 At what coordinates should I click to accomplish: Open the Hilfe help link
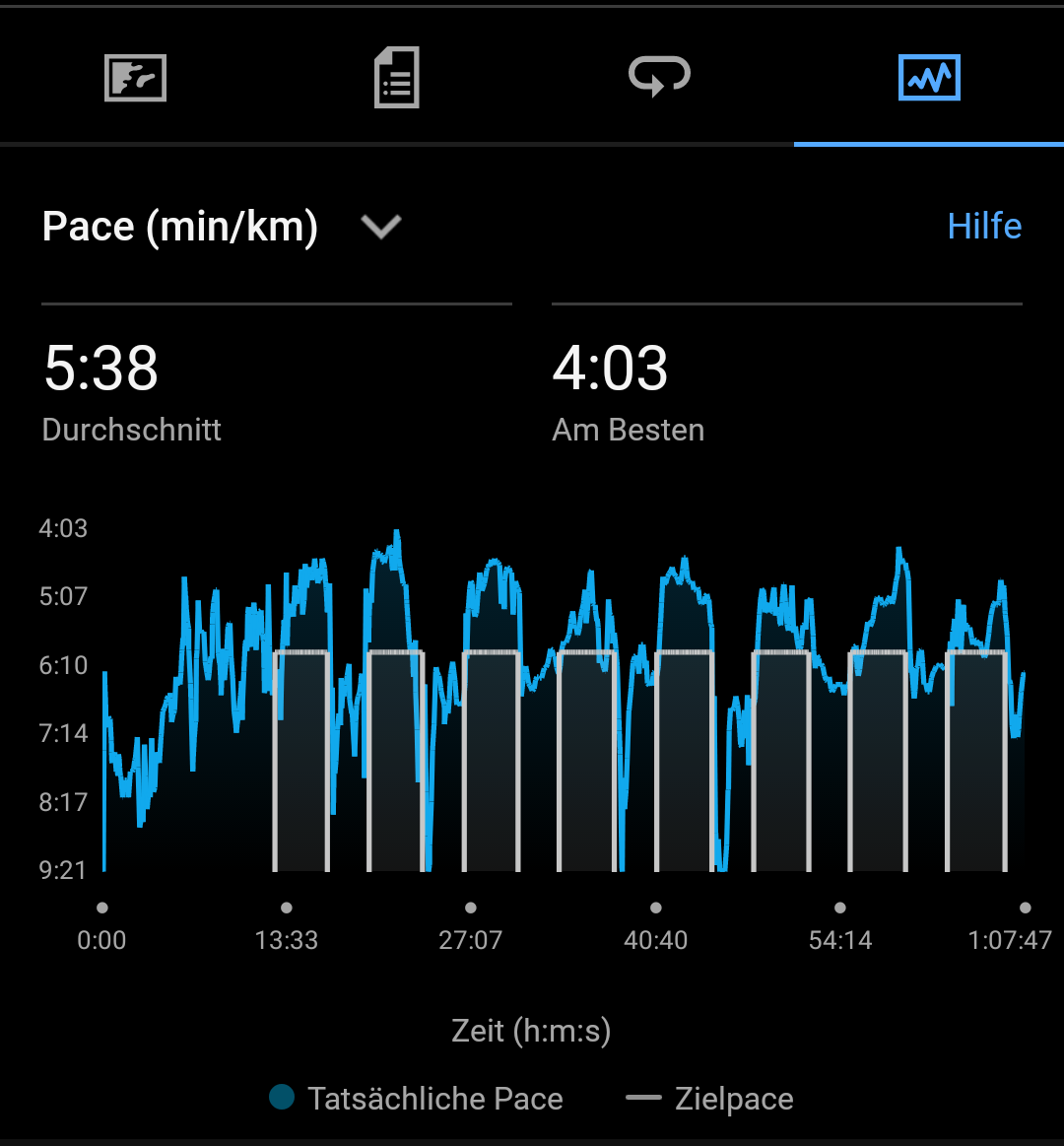983,226
